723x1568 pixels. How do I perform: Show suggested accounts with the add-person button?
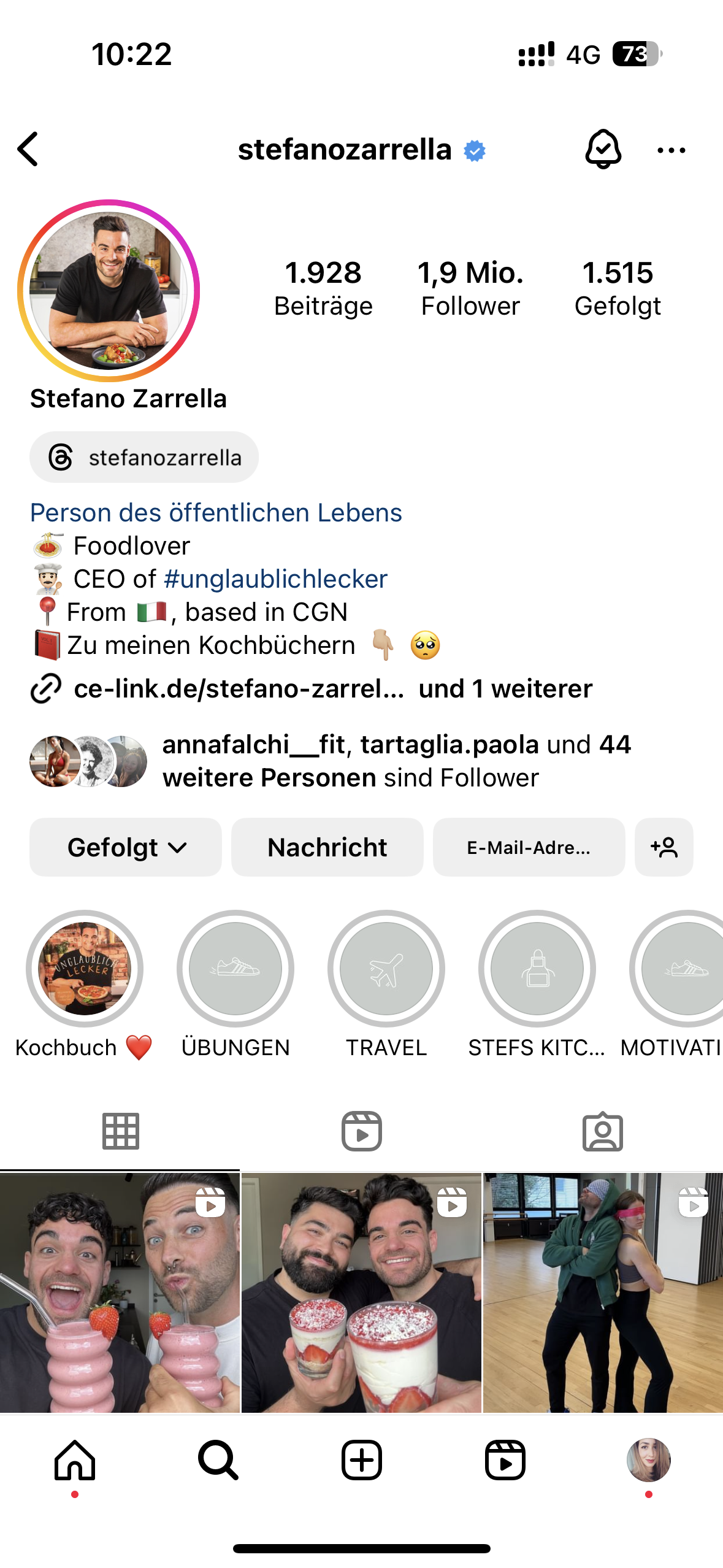click(664, 847)
